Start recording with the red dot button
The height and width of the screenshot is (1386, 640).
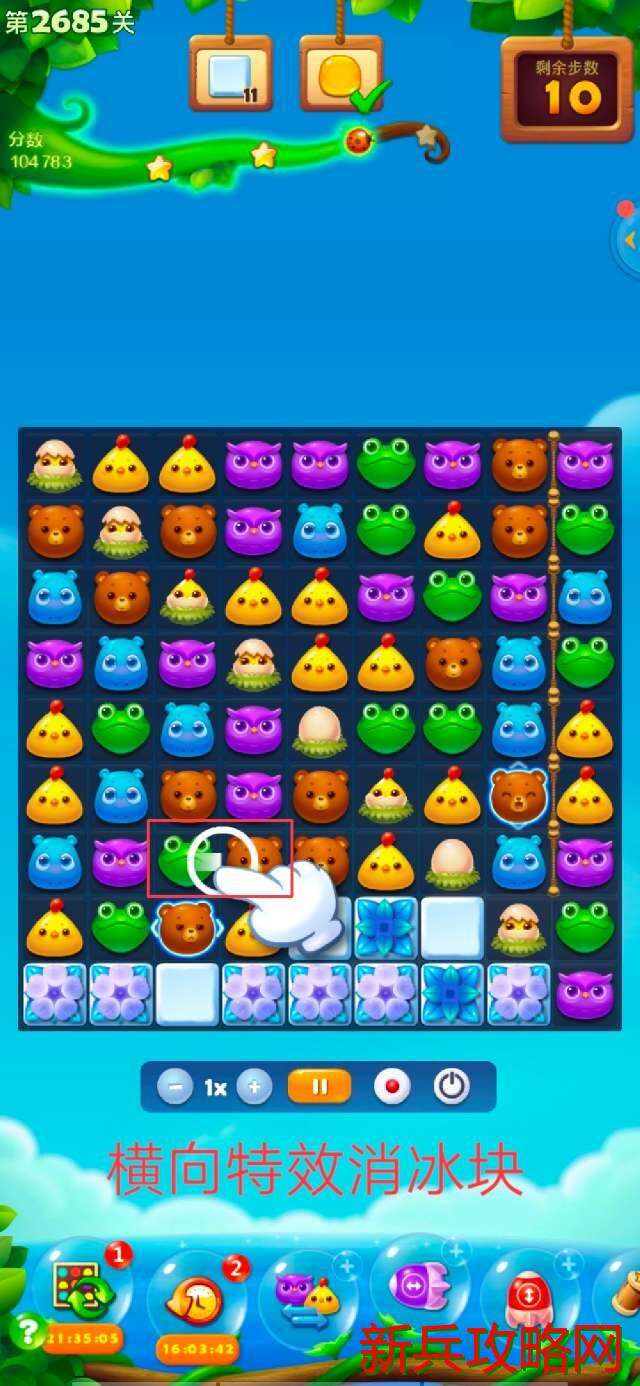pos(392,1087)
